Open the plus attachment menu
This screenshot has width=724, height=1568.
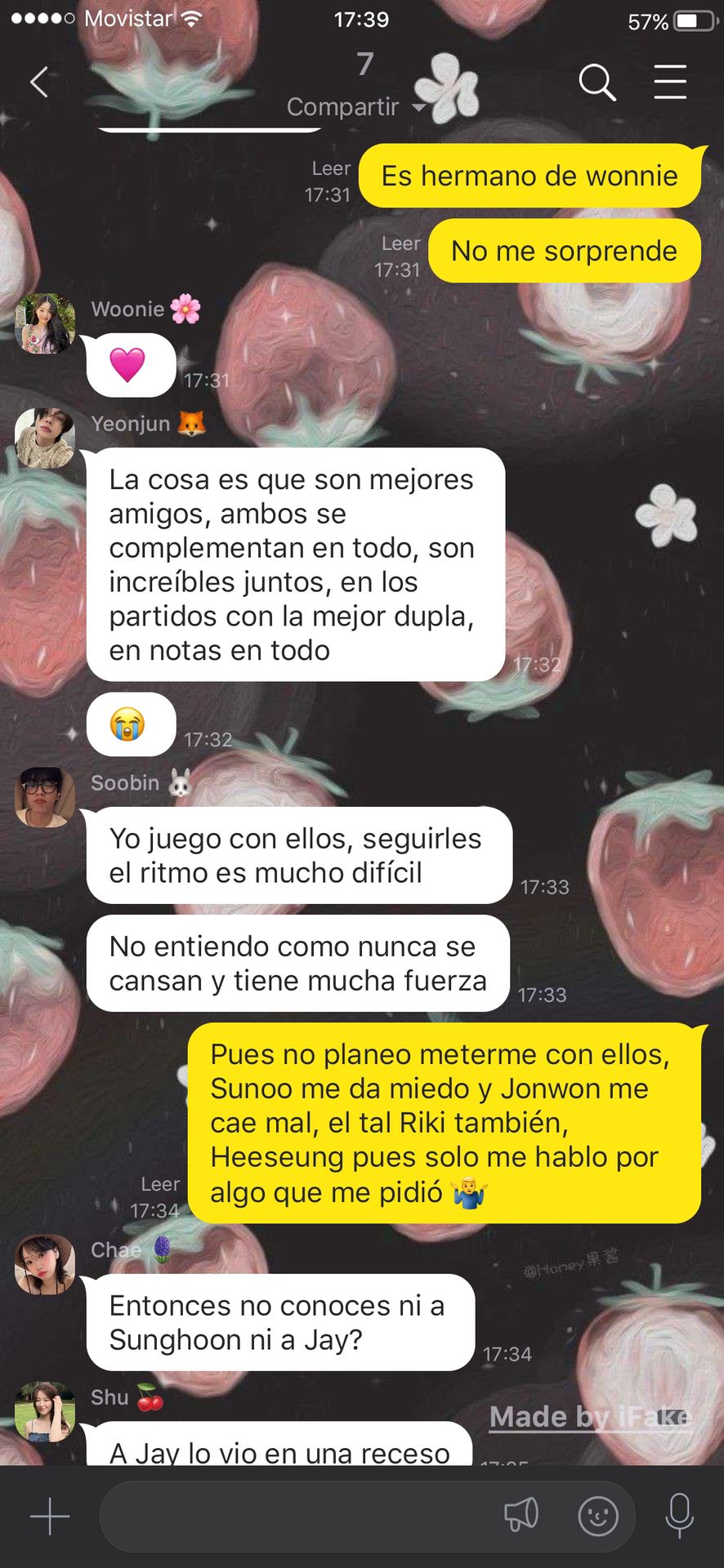tap(50, 1517)
